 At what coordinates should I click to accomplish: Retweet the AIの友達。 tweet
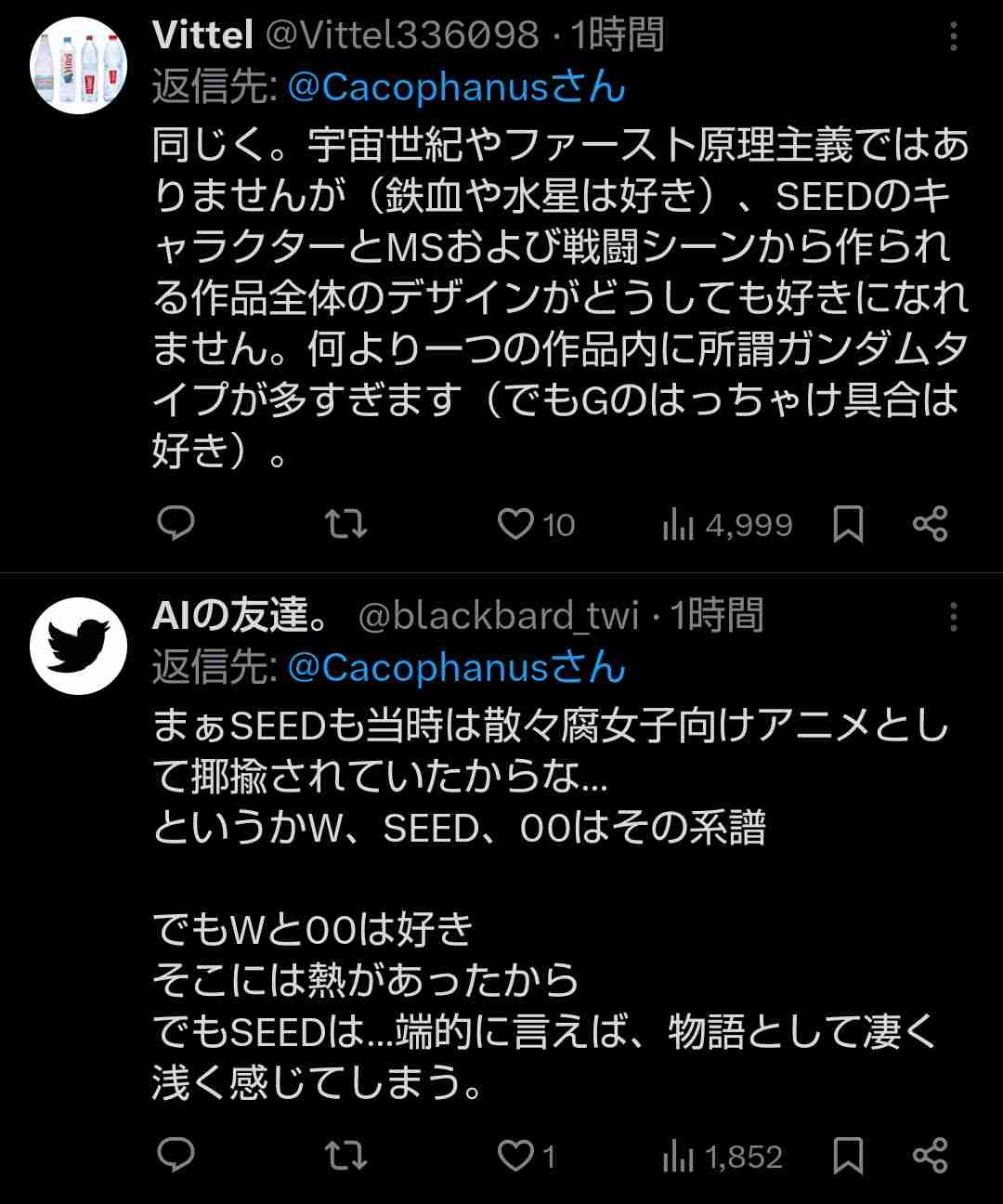pyautogui.click(x=345, y=1156)
